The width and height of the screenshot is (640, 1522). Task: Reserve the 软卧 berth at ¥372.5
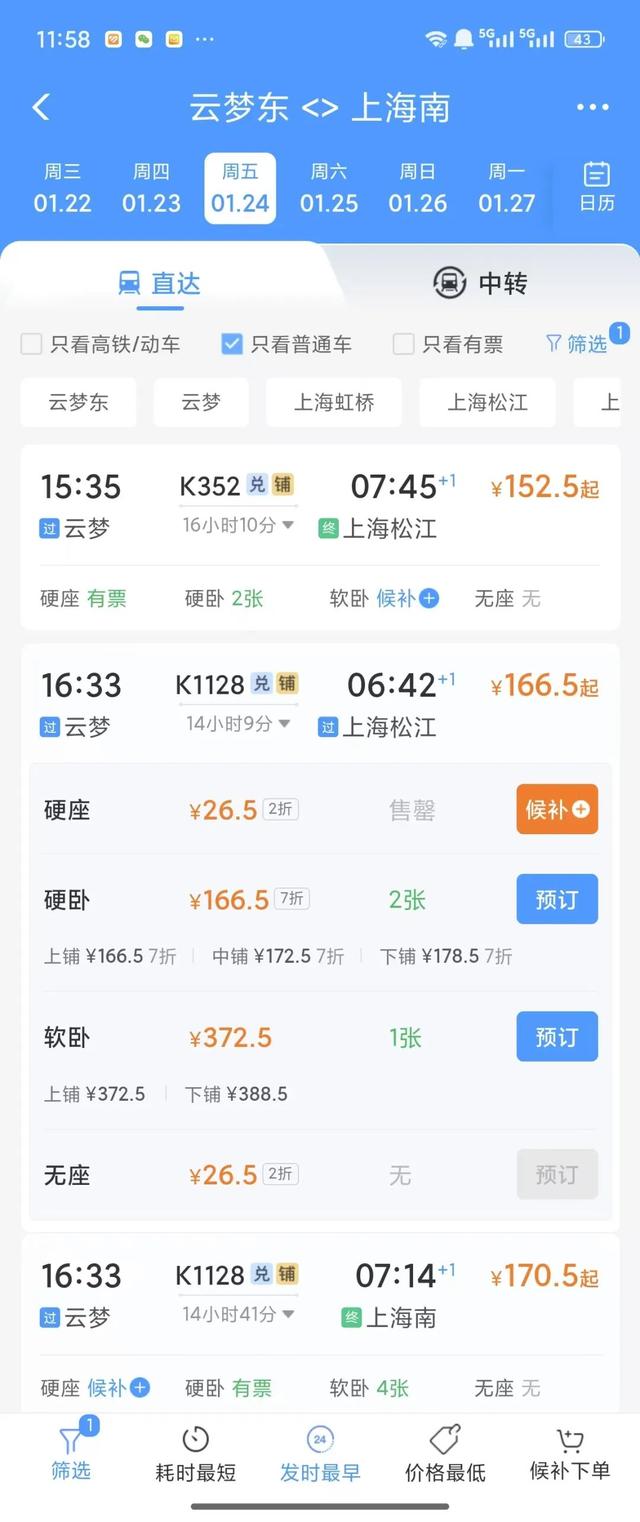pyautogui.click(x=557, y=1036)
